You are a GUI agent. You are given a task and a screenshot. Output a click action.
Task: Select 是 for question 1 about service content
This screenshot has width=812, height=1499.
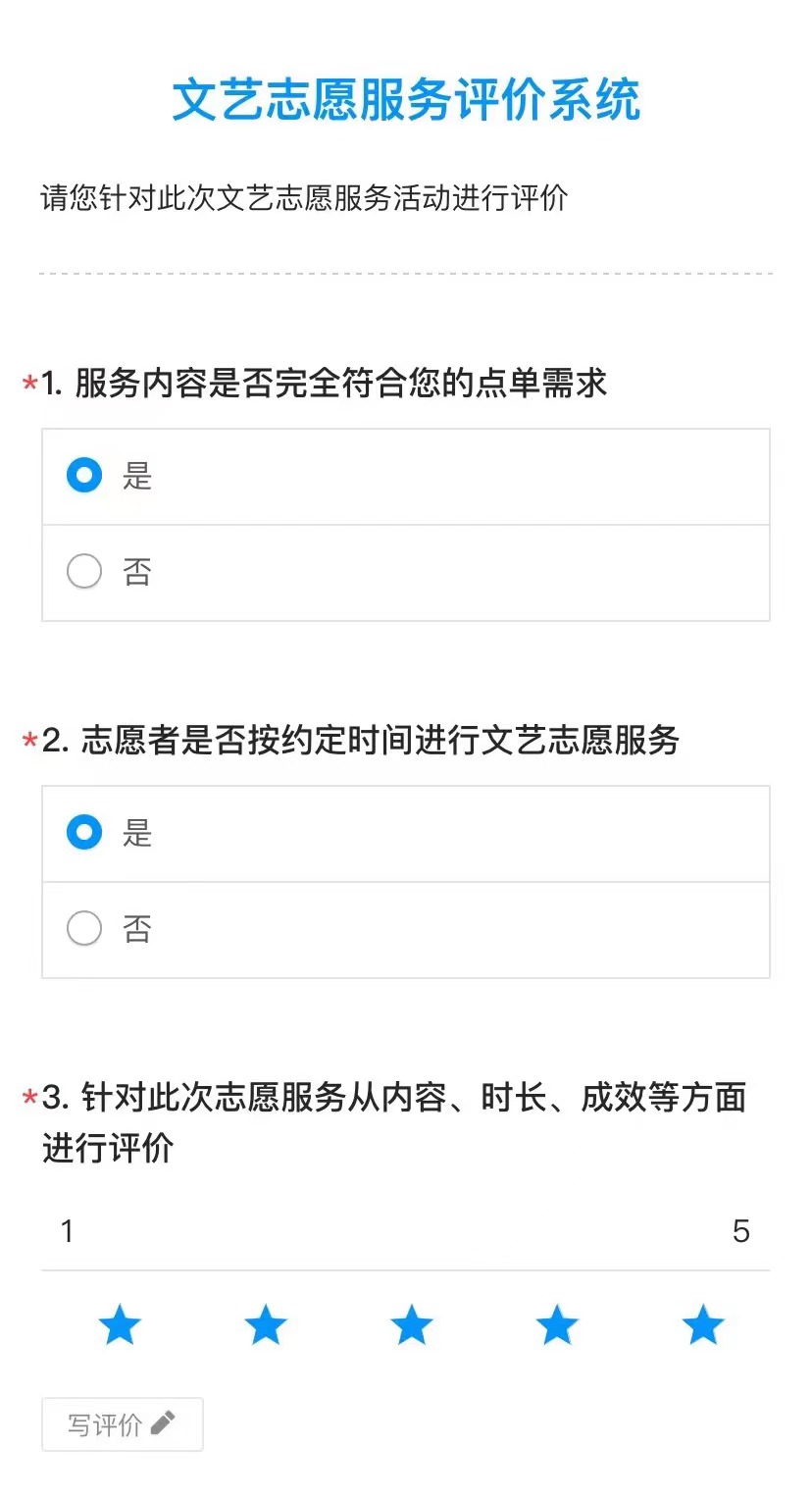pyautogui.click(x=84, y=476)
